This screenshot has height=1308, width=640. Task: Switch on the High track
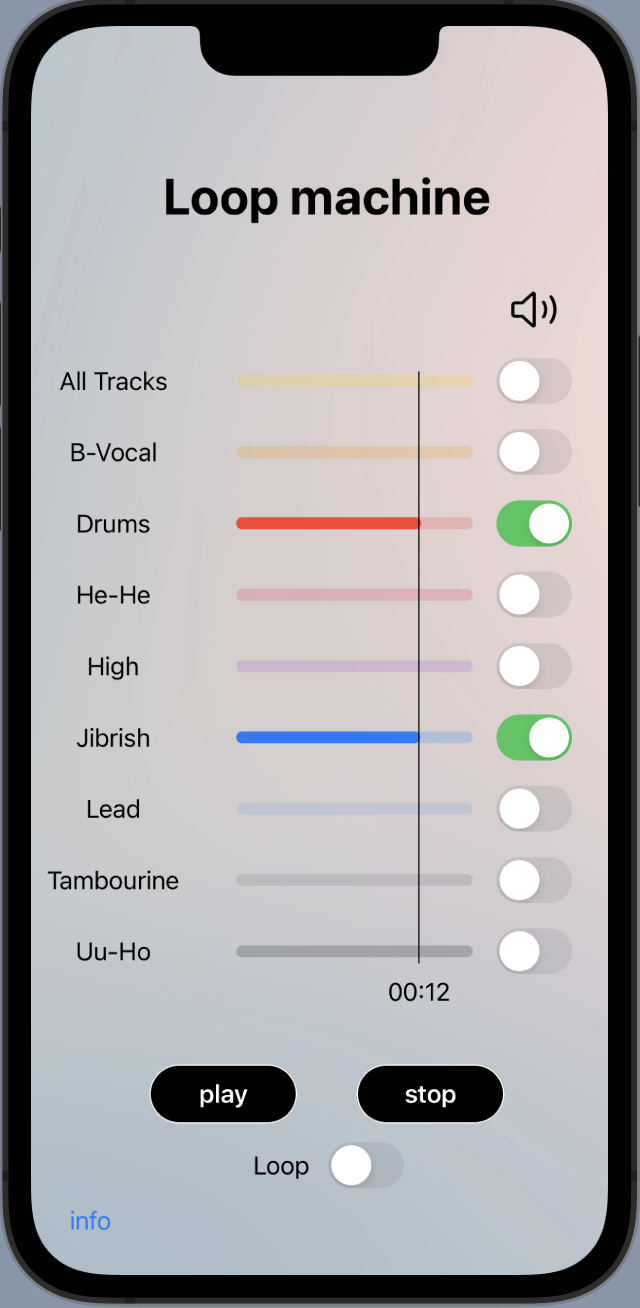click(x=534, y=666)
